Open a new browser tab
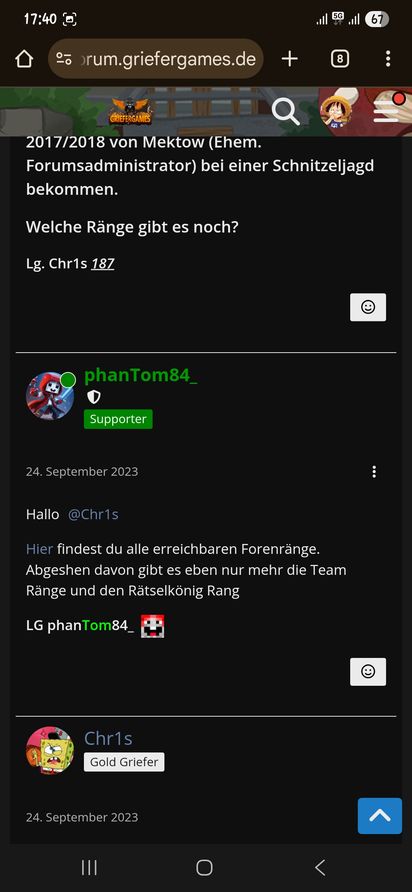412x892 pixels. [290, 59]
